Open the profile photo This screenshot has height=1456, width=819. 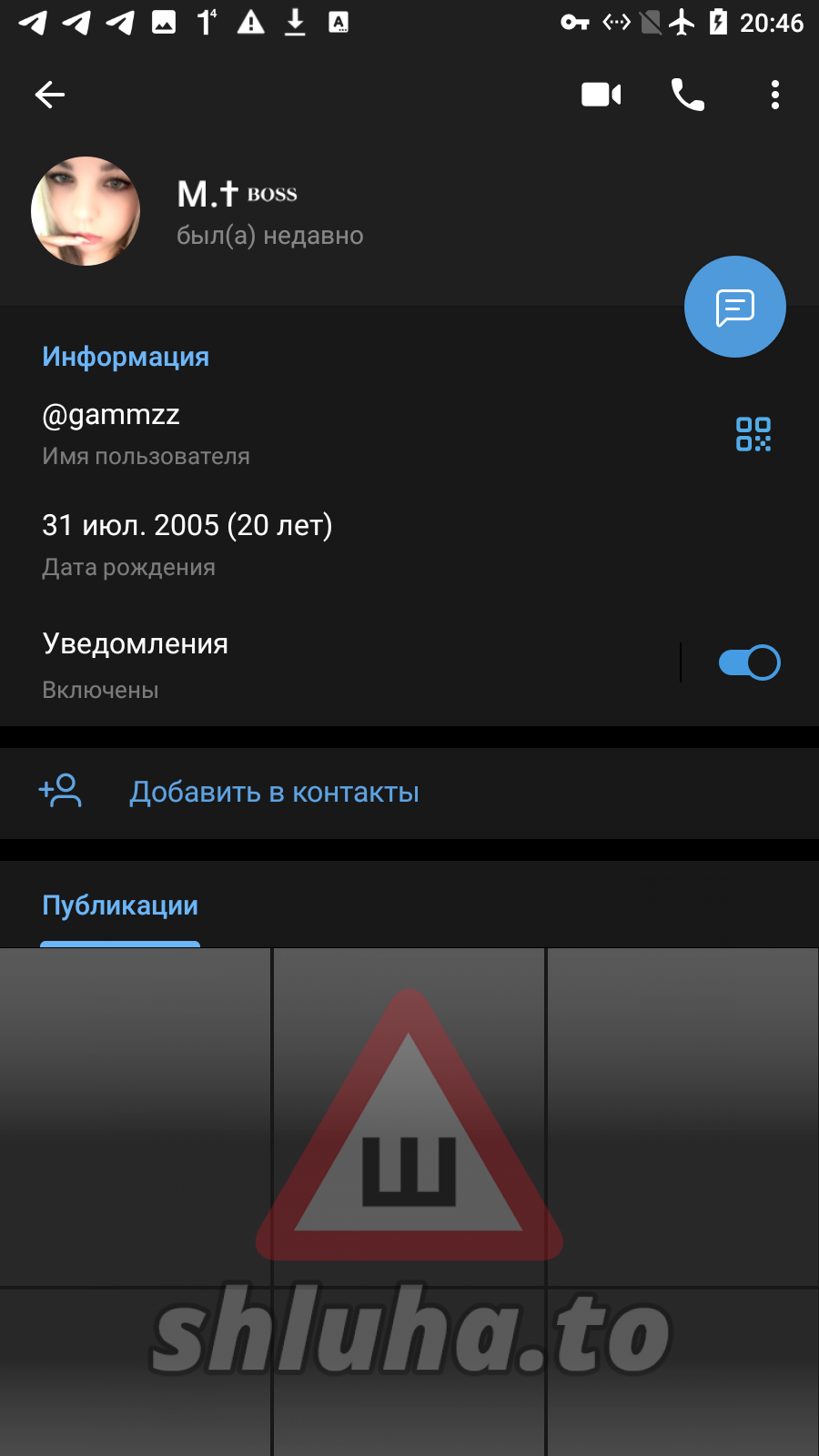pyautogui.click(x=86, y=211)
